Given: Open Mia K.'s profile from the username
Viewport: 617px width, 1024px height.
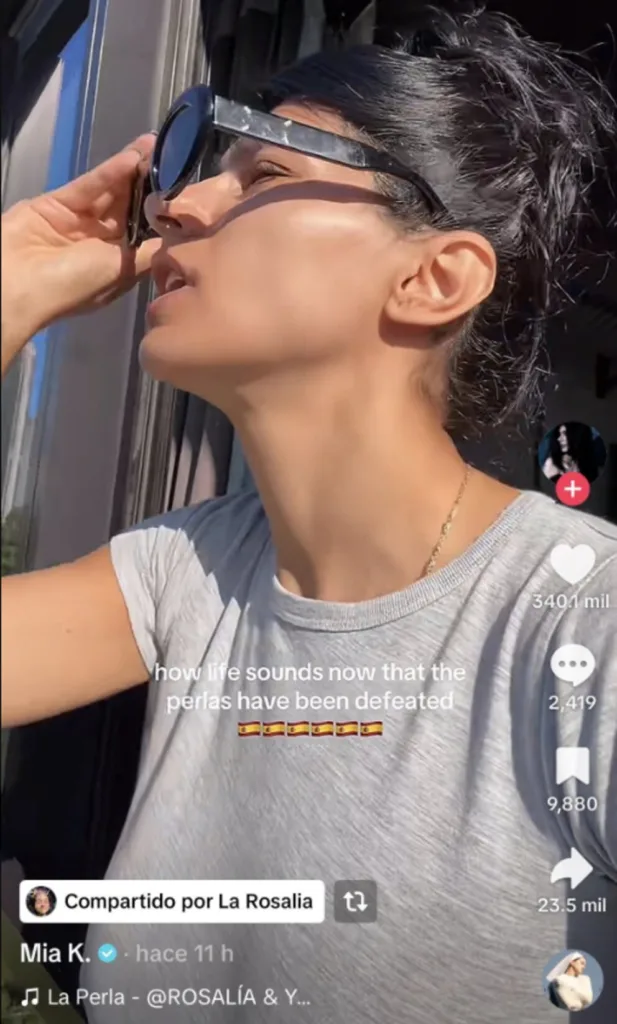Looking at the screenshot, I should pyautogui.click(x=55, y=953).
